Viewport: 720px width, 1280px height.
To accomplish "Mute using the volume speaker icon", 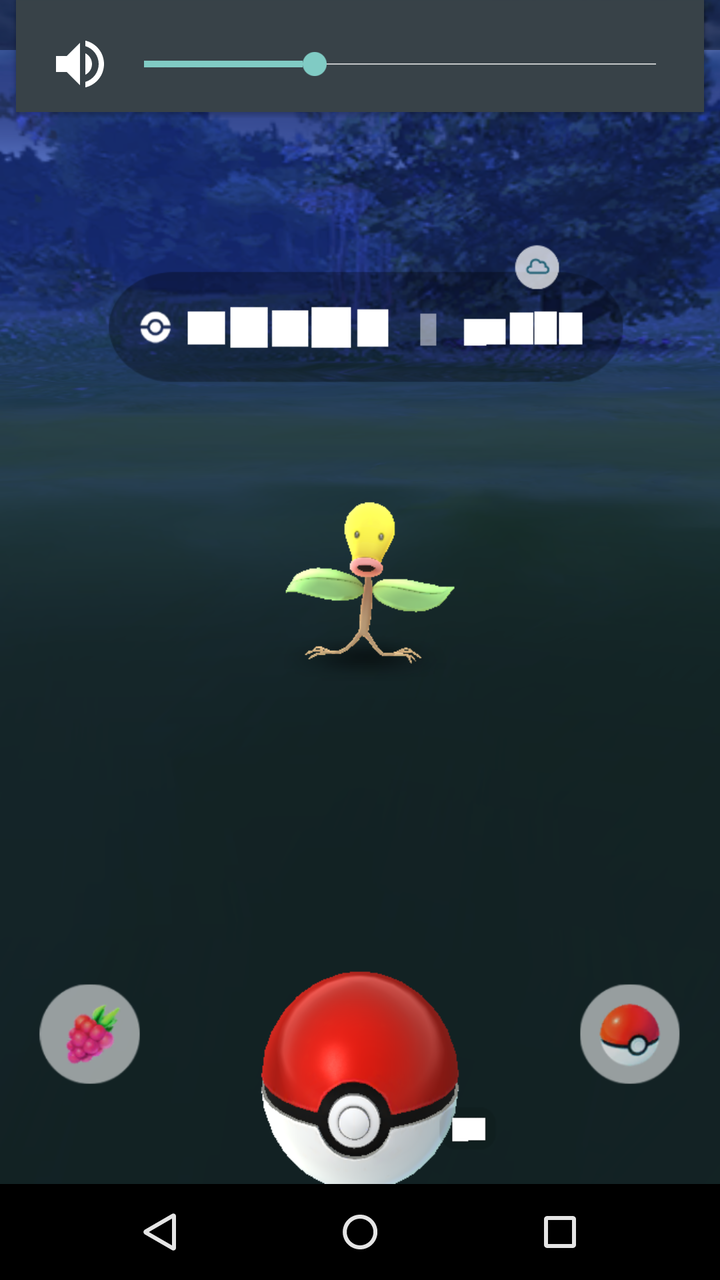I will click(80, 64).
